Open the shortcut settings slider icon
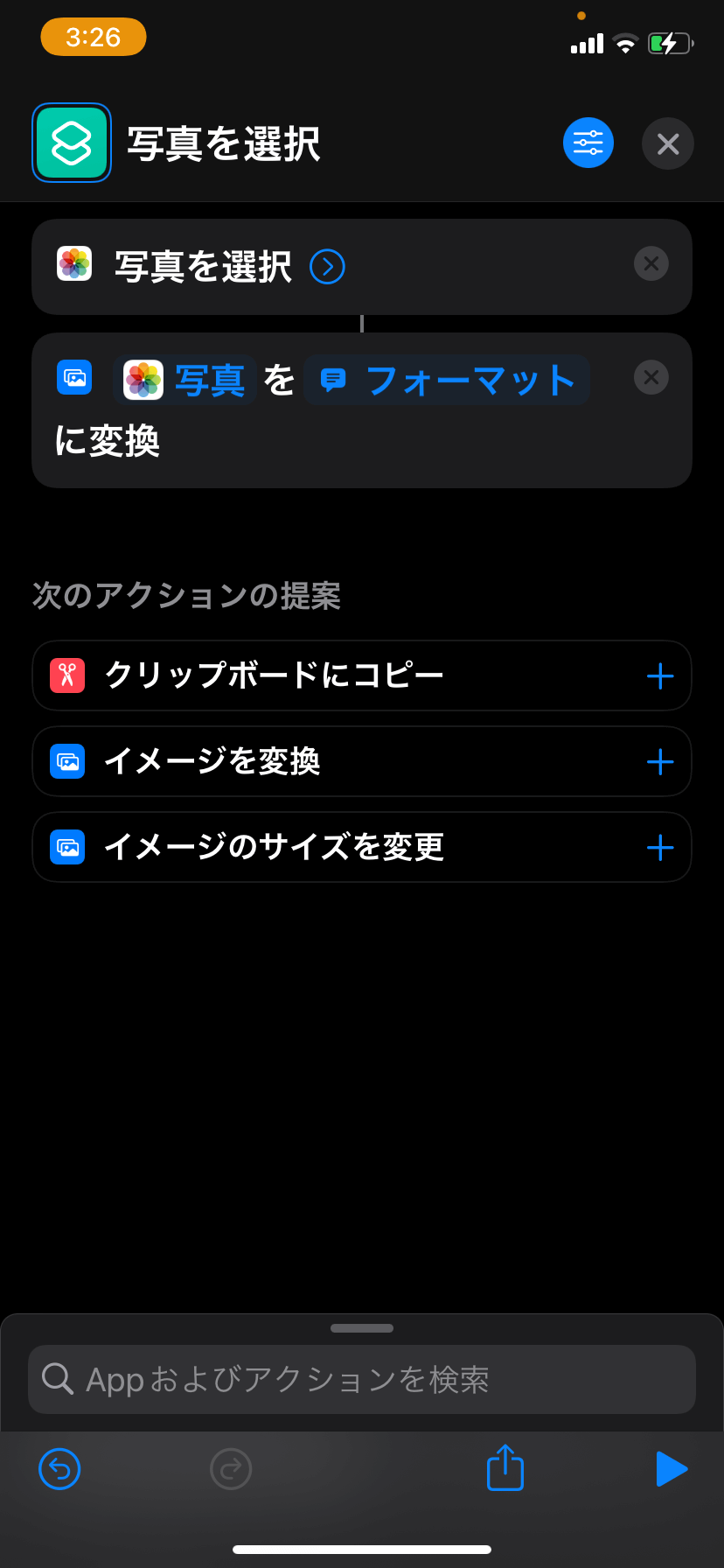The image size is (724, 1568). (x=588, y=143)
